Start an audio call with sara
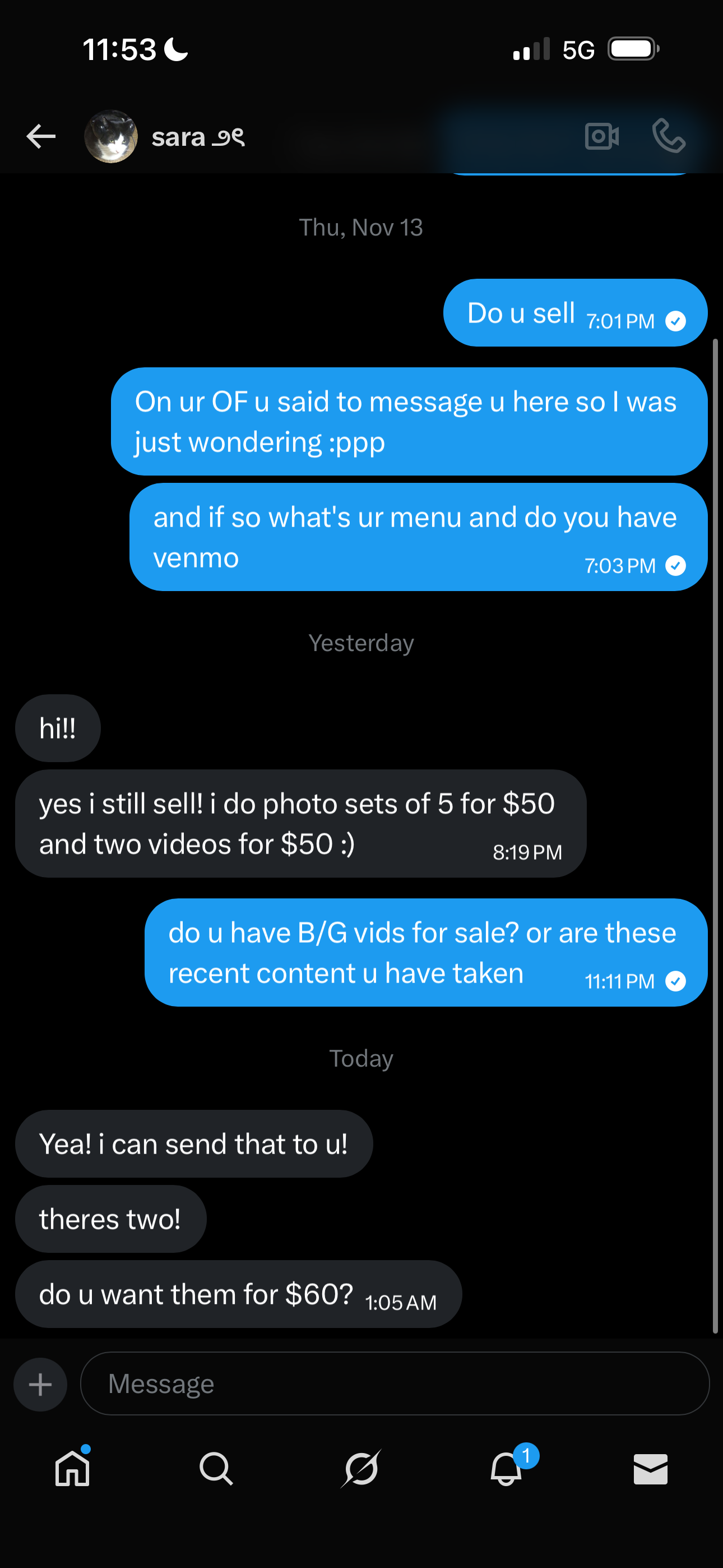The height and width of the screenshot is (1568, 723). [x=668, y=136]
